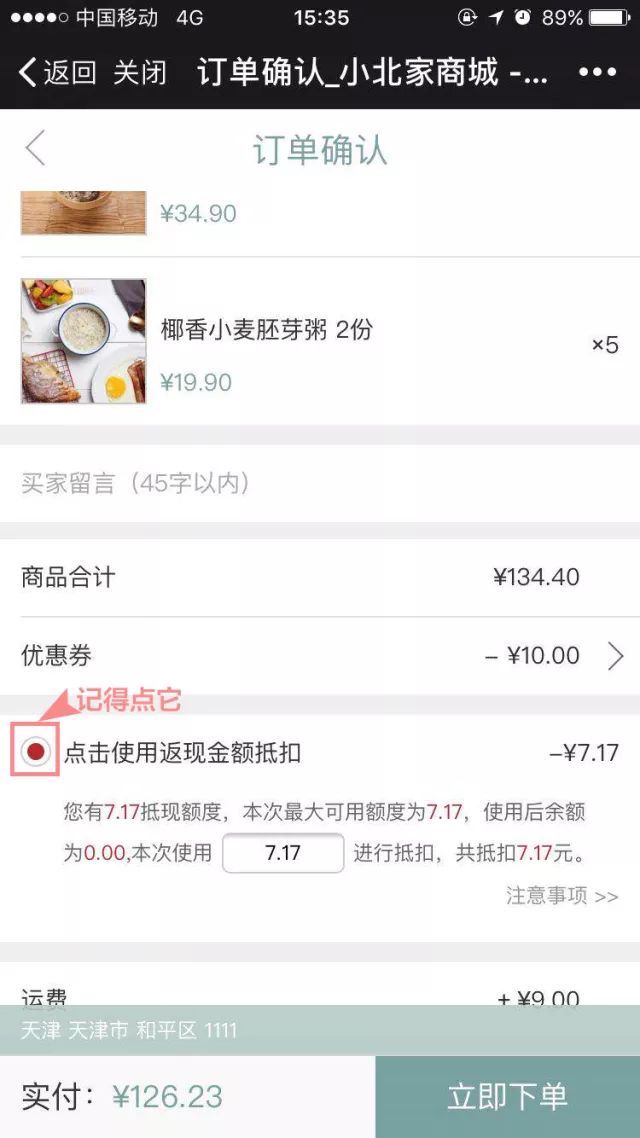Open the three-dot overflow menu
Image resolution: width=640 pixels, height=1138 pixels.
[597, 73]
